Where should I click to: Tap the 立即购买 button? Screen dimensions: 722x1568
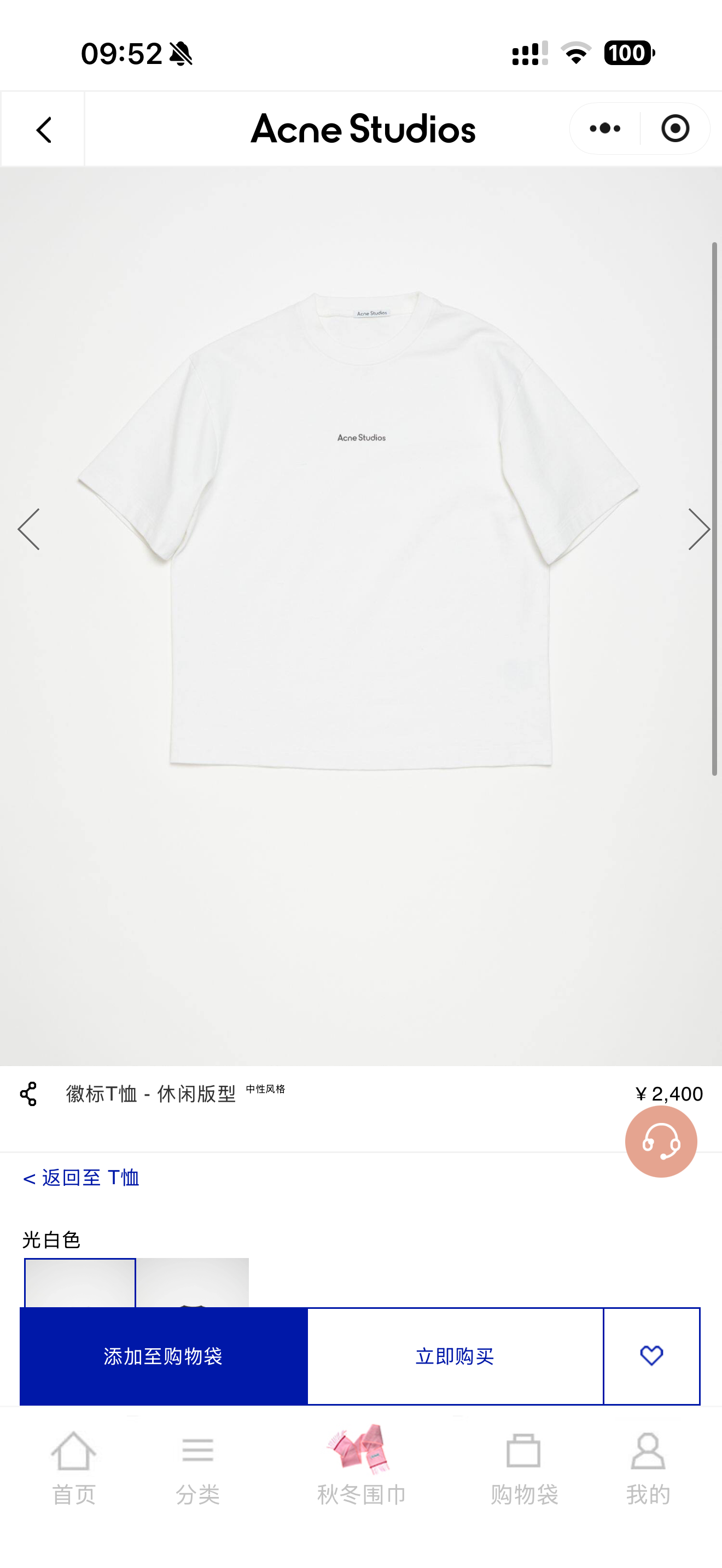click(x=456, y=1356)
